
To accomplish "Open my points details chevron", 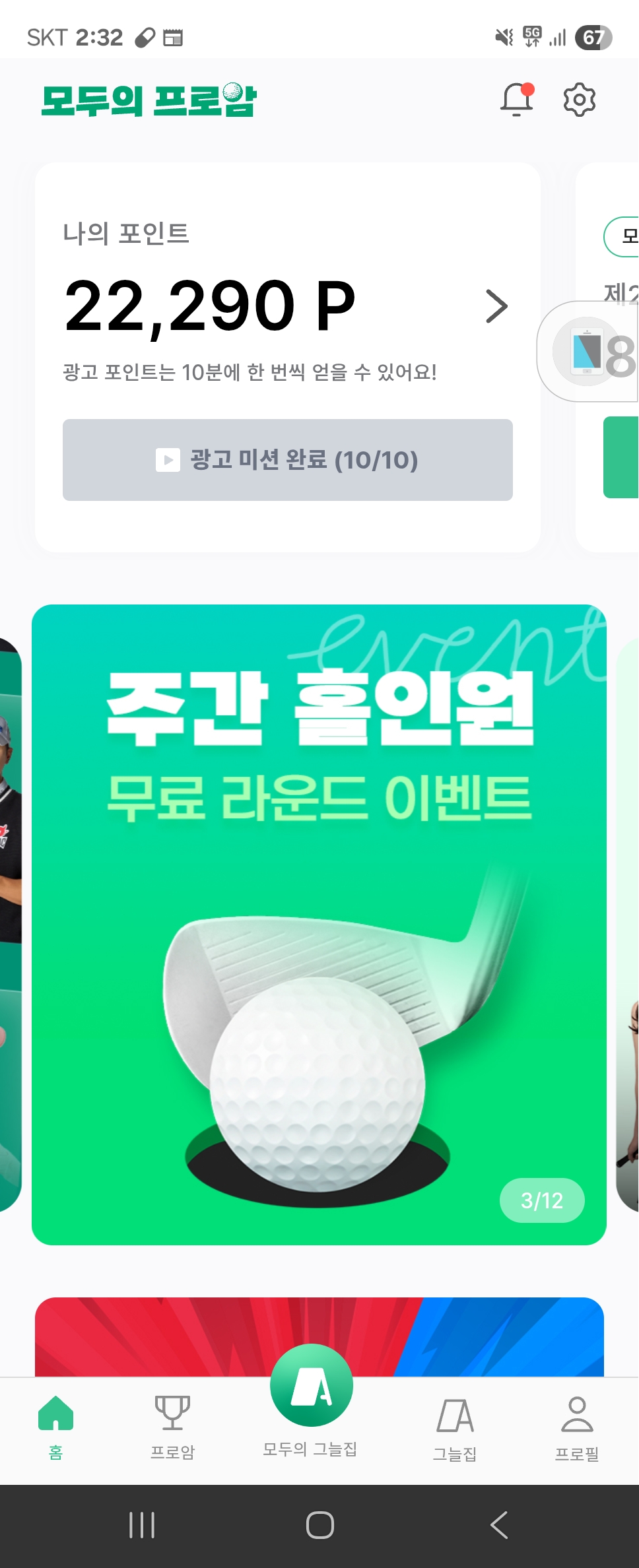I will point(496,306).
